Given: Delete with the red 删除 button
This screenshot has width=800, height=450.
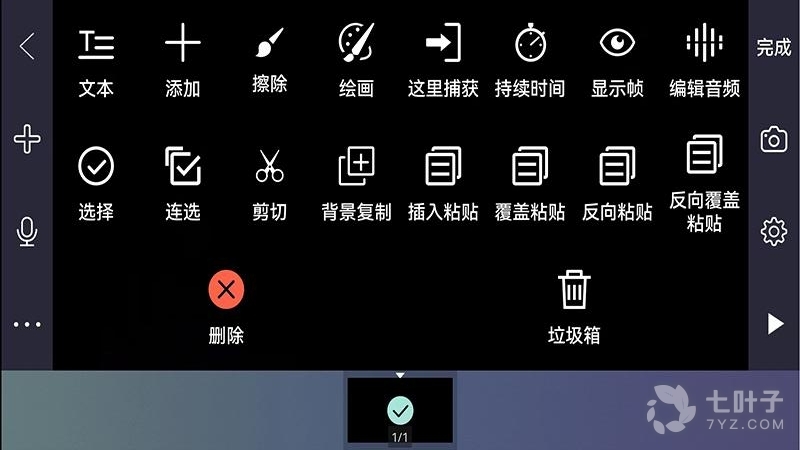Looking at the screenshot, I should [x=226, y=305].
